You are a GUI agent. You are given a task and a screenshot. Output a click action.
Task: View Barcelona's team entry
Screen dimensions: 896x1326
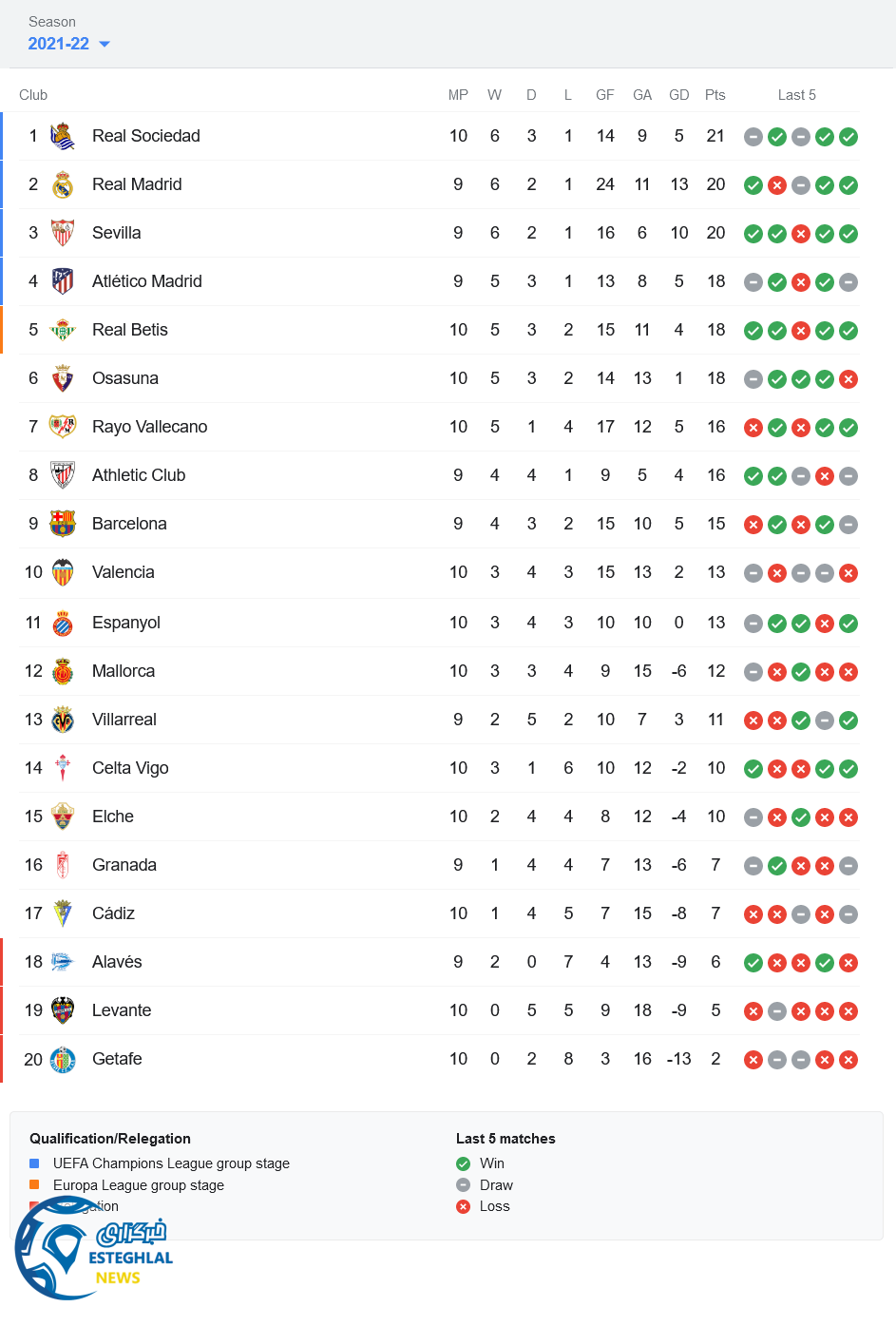coord(129,524)
